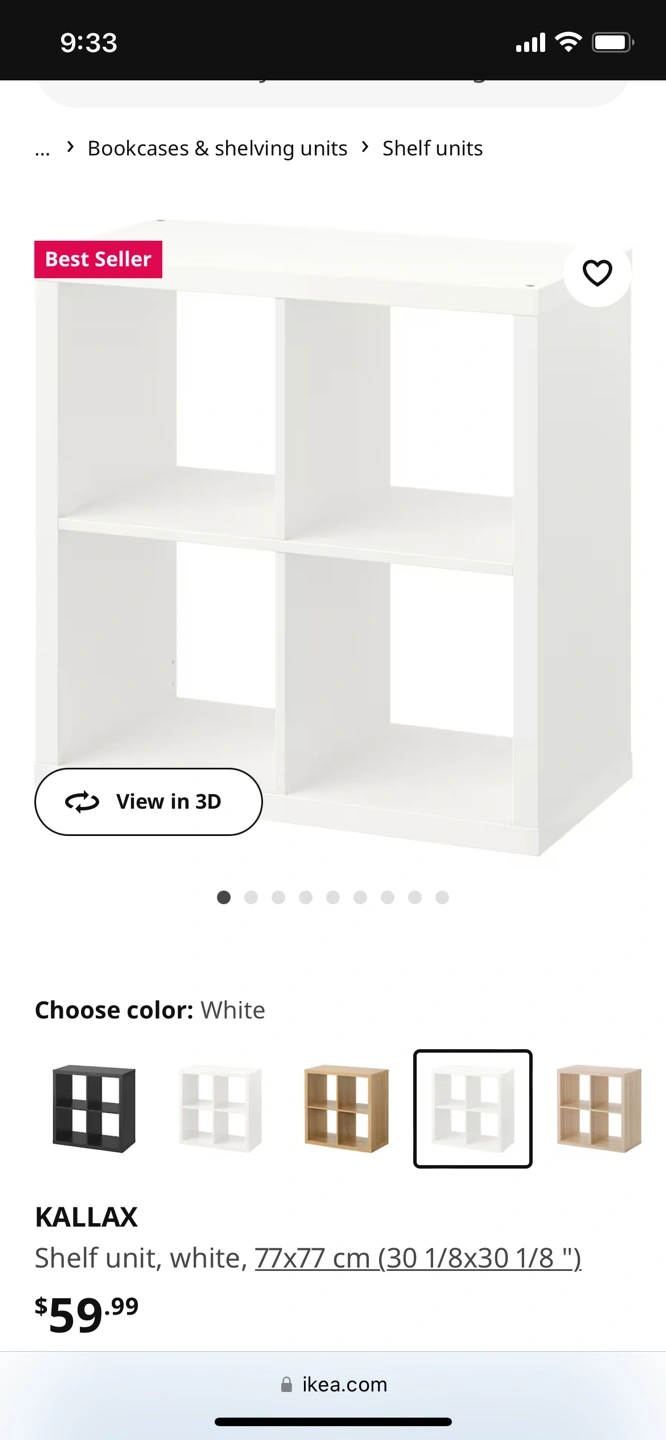Expand the collapsed breadcrumb ellipsis

tap(42, 148)
